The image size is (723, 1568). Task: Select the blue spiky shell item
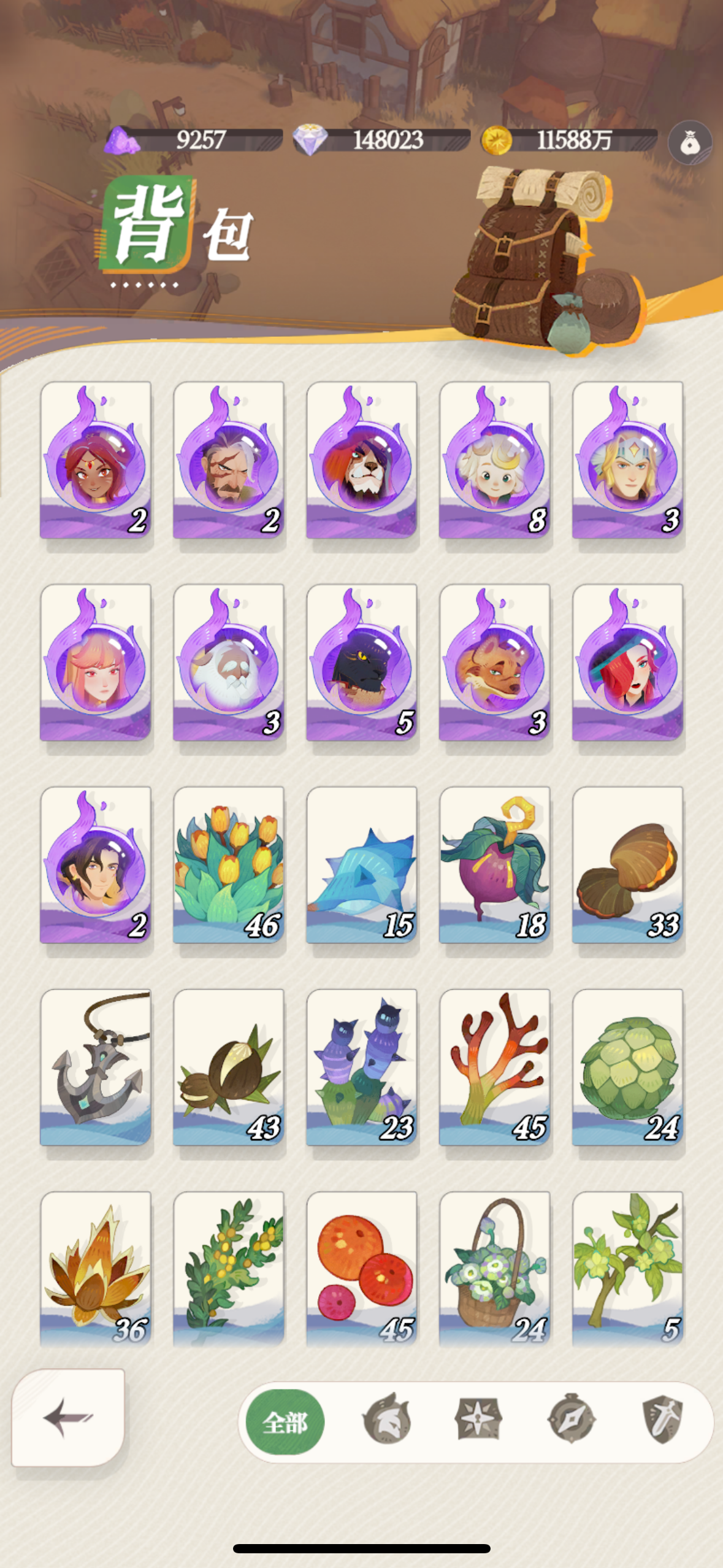pos(362,865)
